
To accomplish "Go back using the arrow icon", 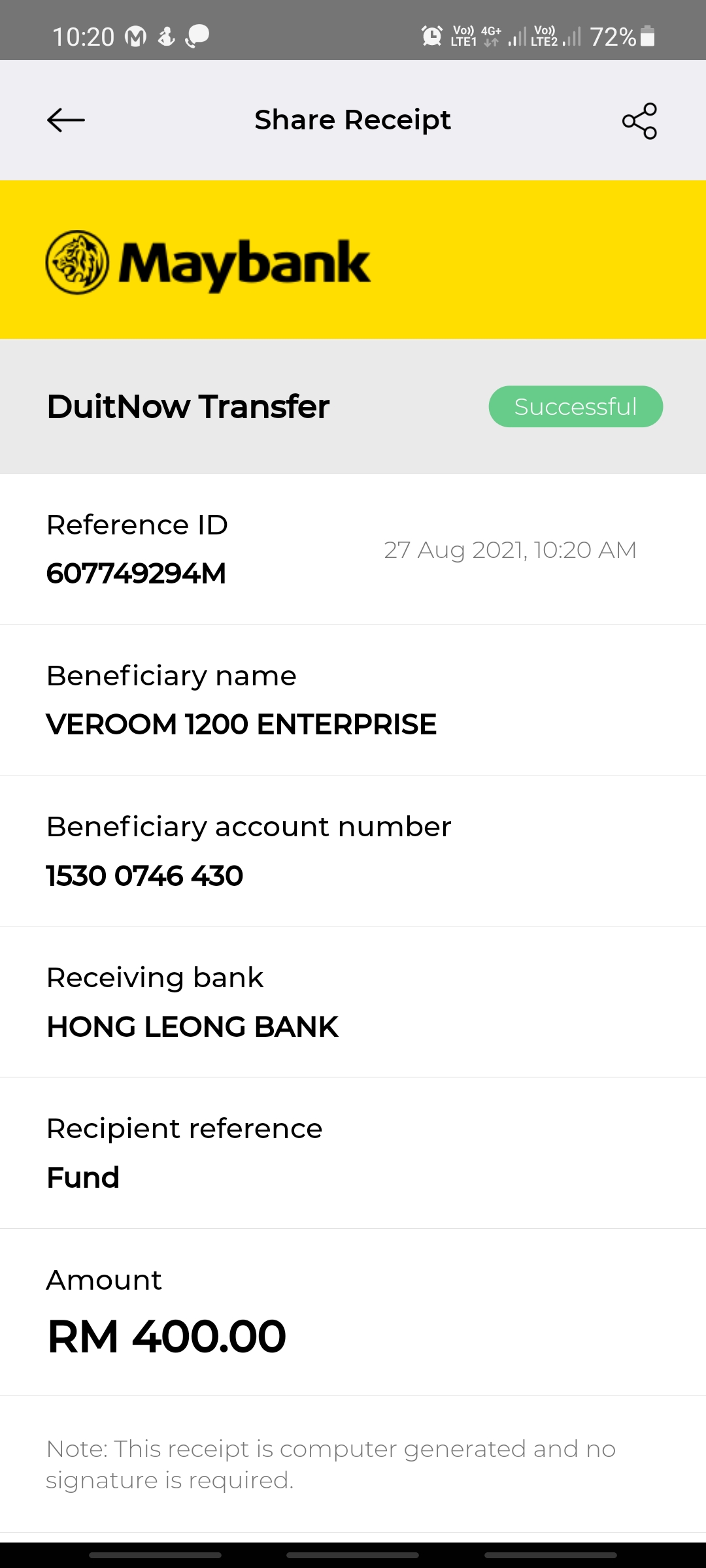I will tap(66, 120).
